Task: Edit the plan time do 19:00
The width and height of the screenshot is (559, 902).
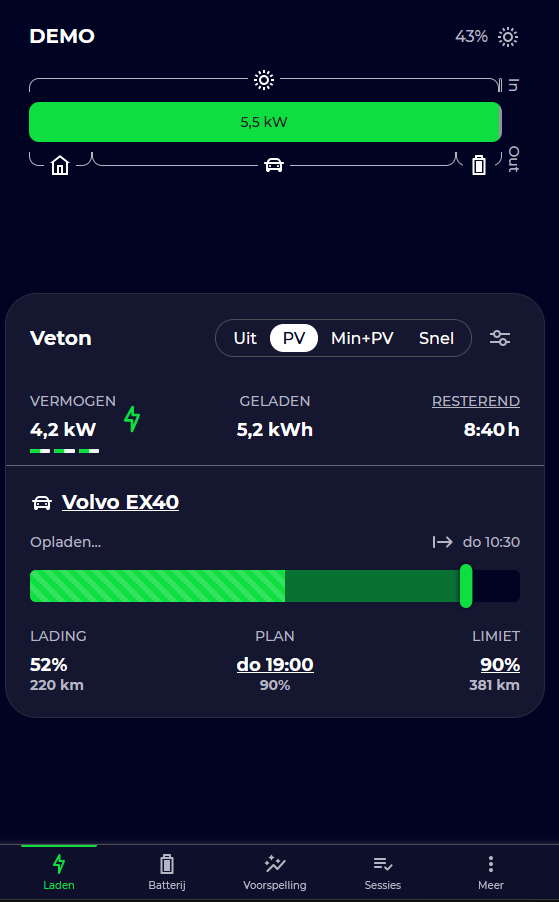Action: [x=275, y=664]
